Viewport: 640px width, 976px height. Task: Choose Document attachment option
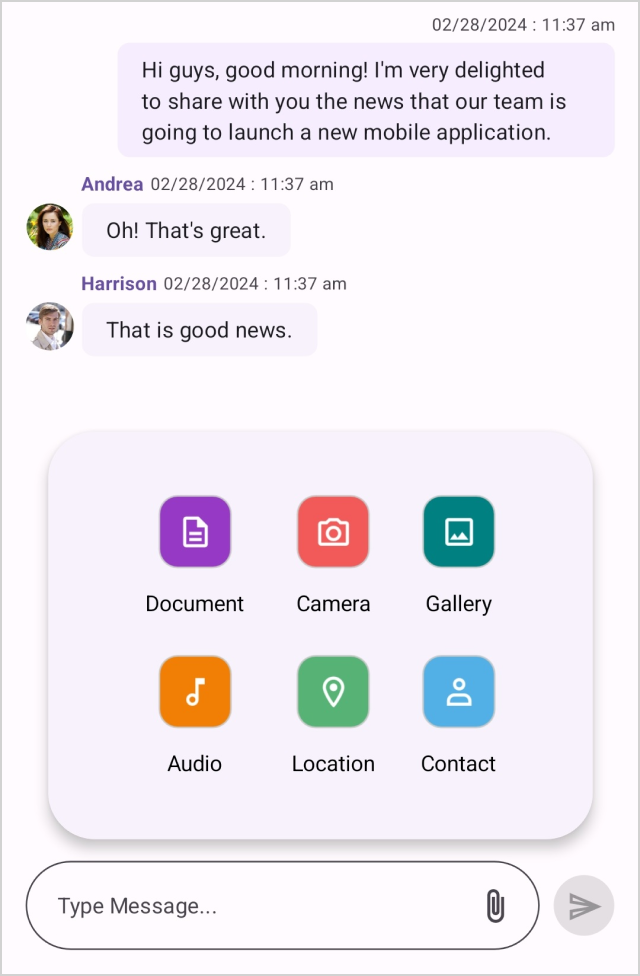pos(195,532)
